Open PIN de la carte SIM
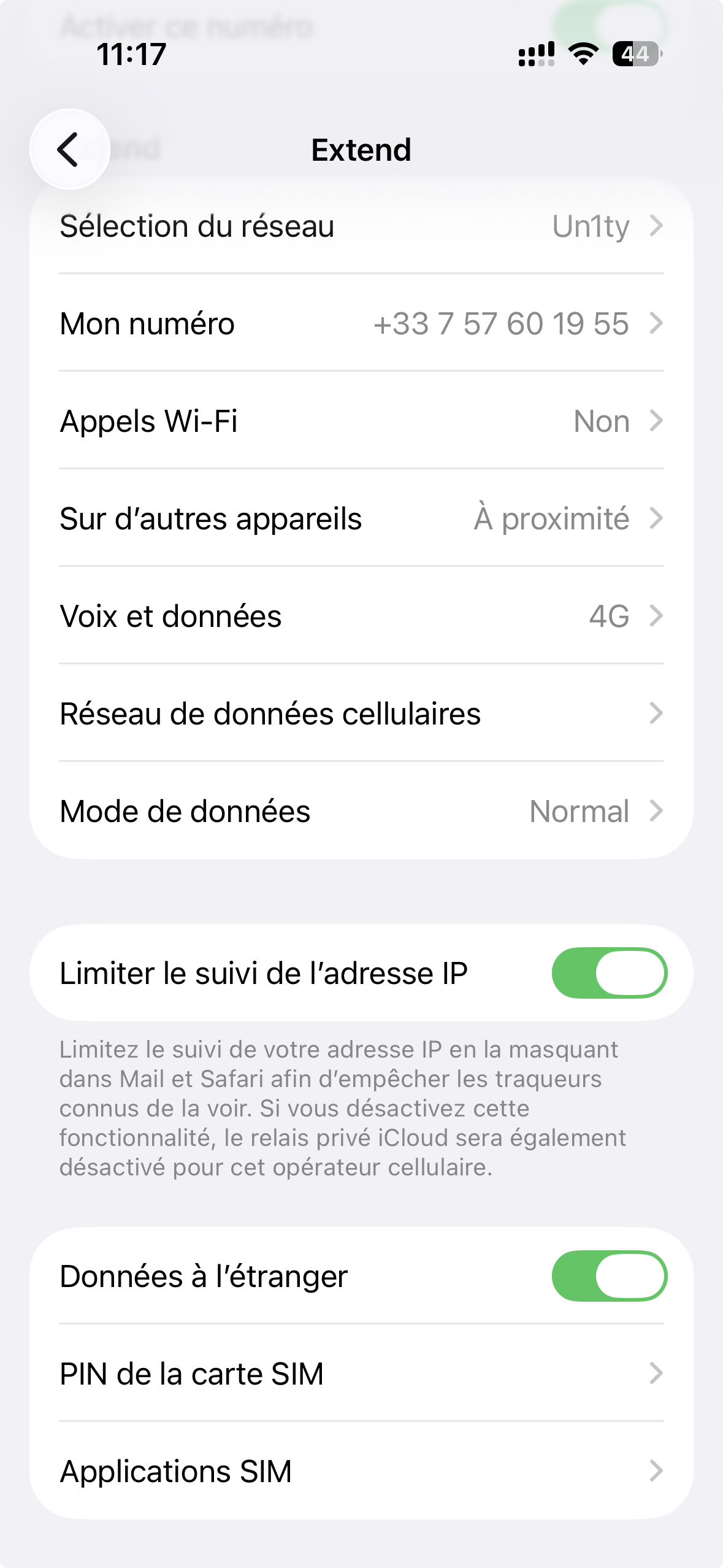The height and width of the screenshot is (1568, 723). pyautogui.click(x=361, y=1374)
